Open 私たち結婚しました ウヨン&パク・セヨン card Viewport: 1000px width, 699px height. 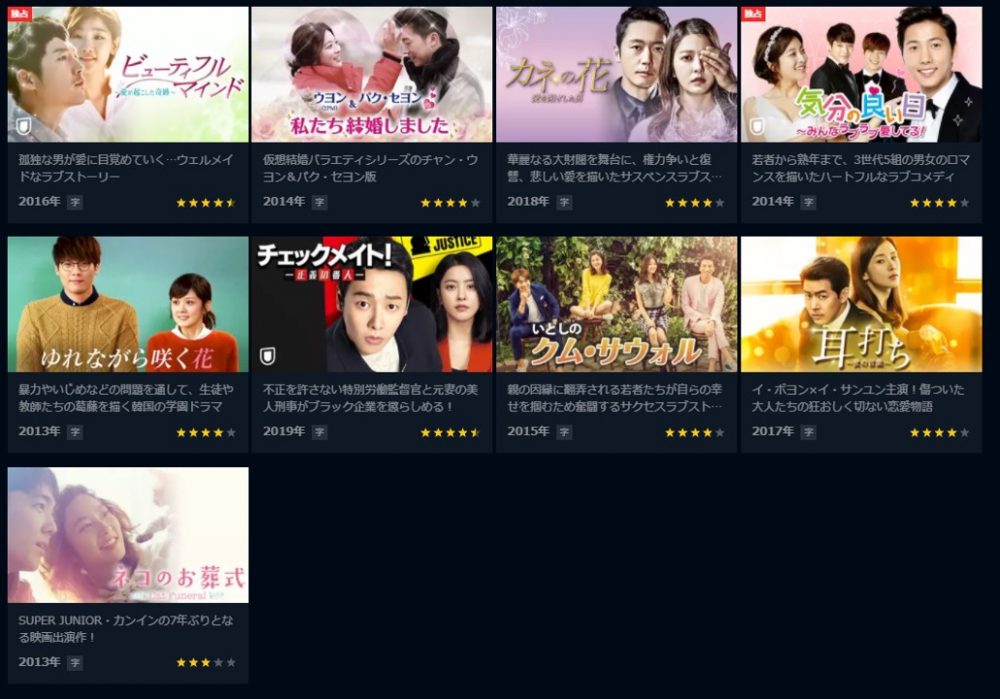(372, 75)
